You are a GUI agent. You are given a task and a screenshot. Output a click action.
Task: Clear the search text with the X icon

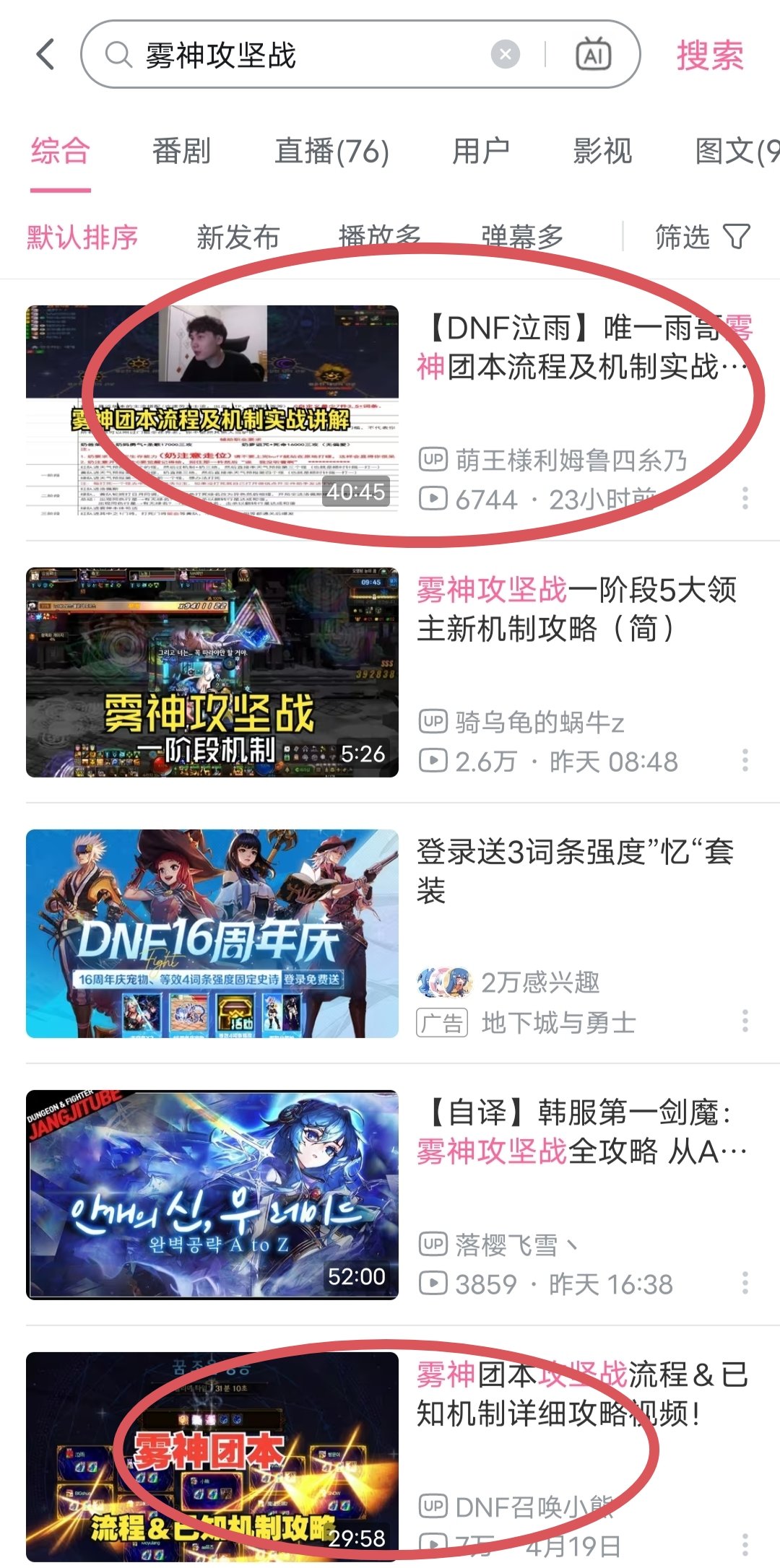(506, 54)
